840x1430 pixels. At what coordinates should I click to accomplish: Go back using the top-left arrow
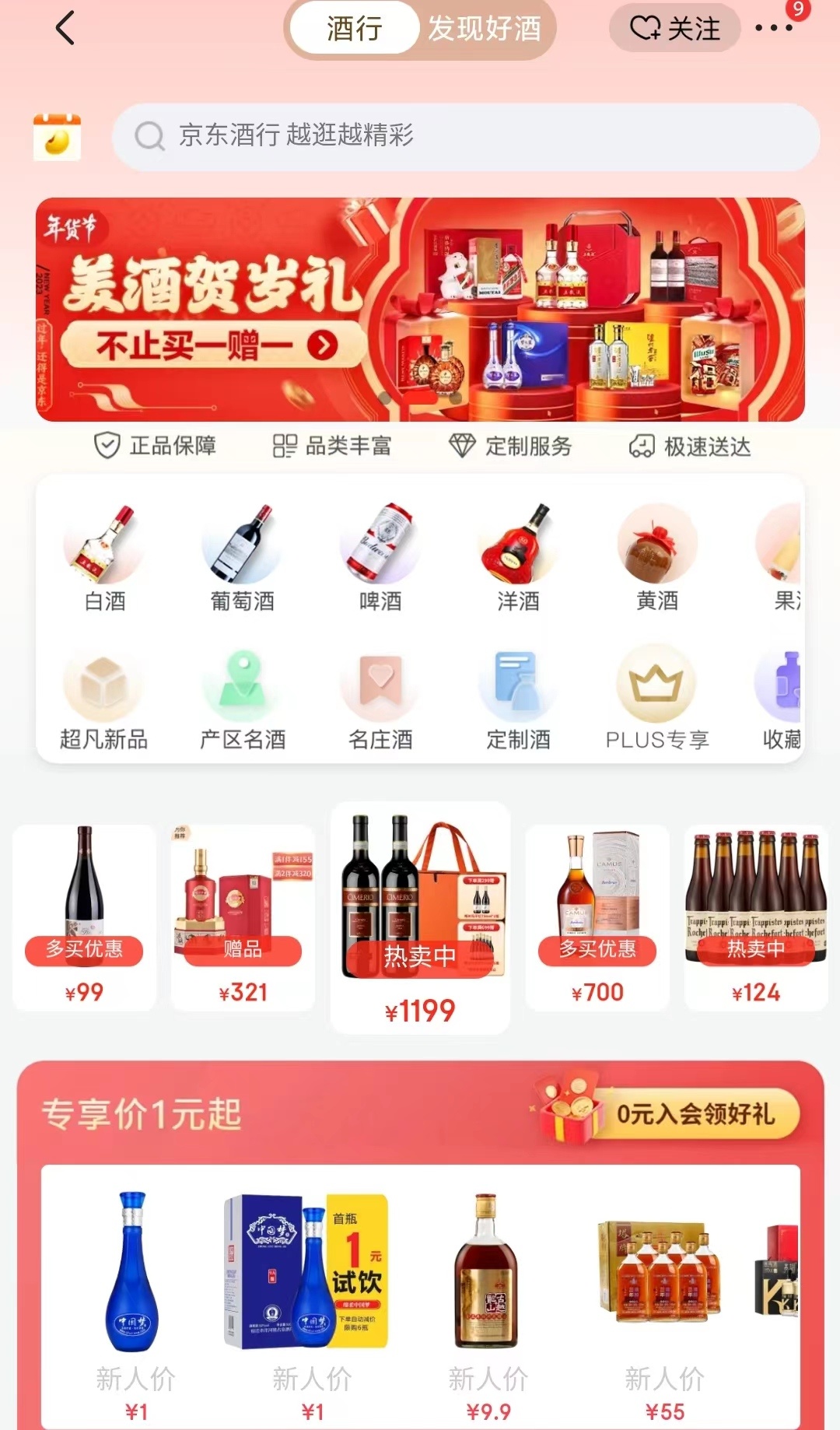[x=65, y=29]
